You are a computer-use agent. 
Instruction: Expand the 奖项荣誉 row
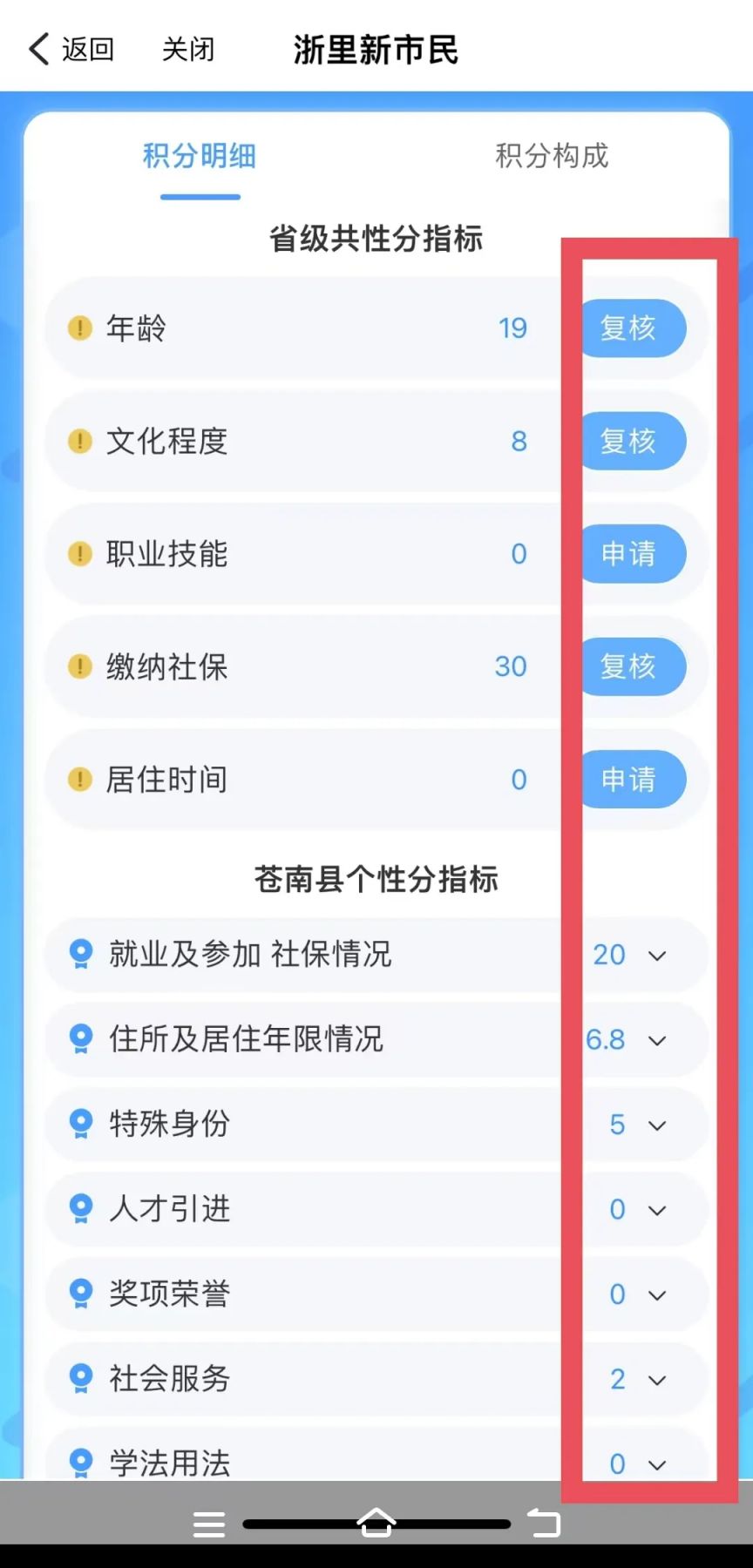[657, 1294]
